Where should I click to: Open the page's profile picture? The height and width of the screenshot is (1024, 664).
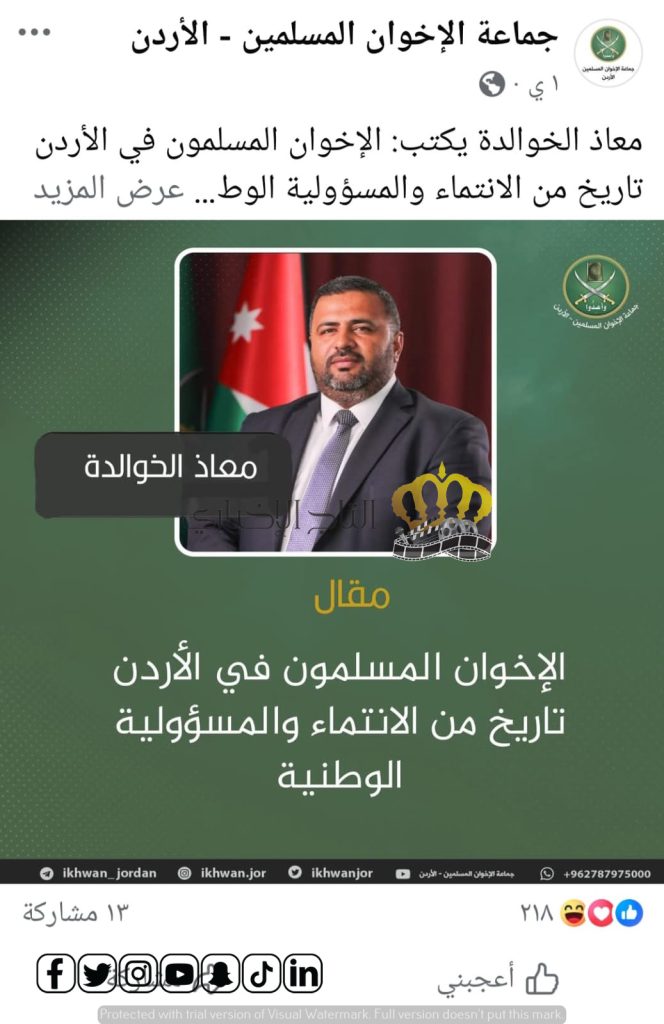pos(607,52)
